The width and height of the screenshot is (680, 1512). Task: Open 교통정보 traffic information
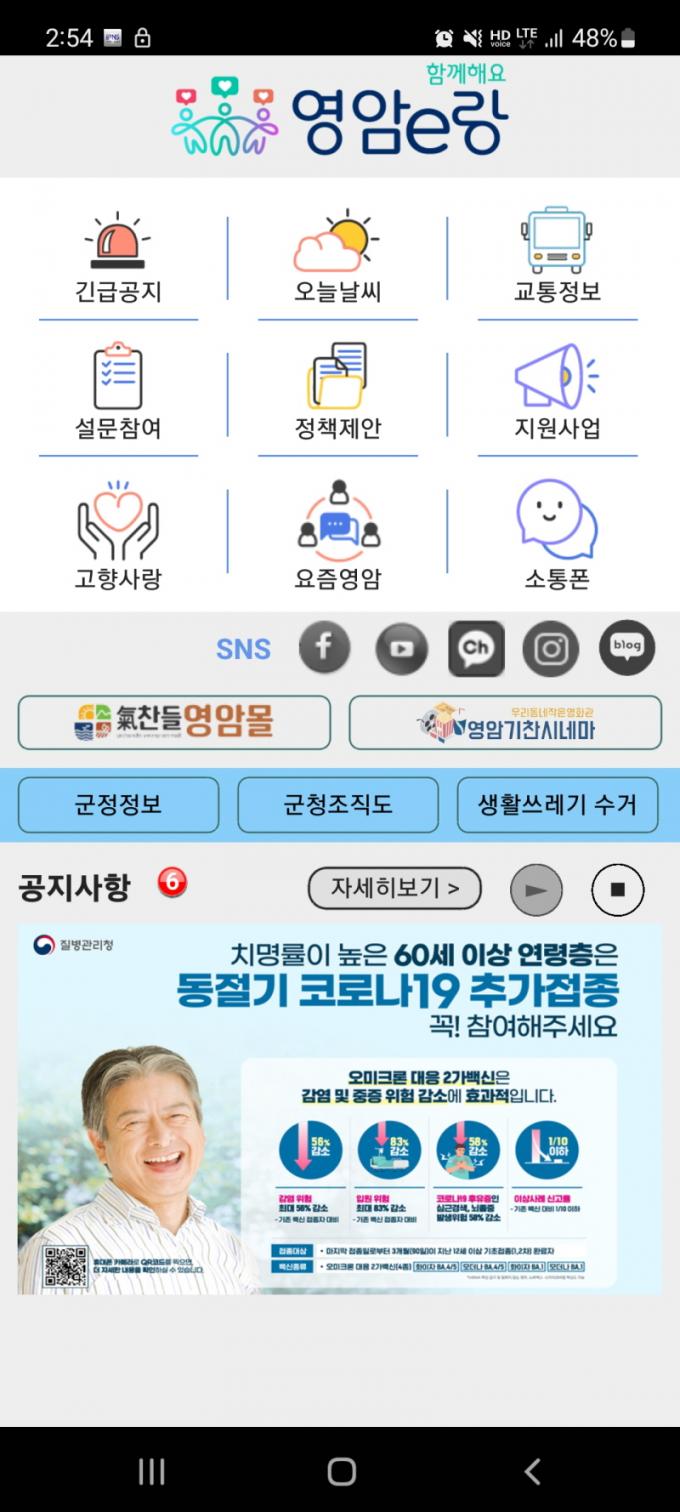[x=557, y=260]
